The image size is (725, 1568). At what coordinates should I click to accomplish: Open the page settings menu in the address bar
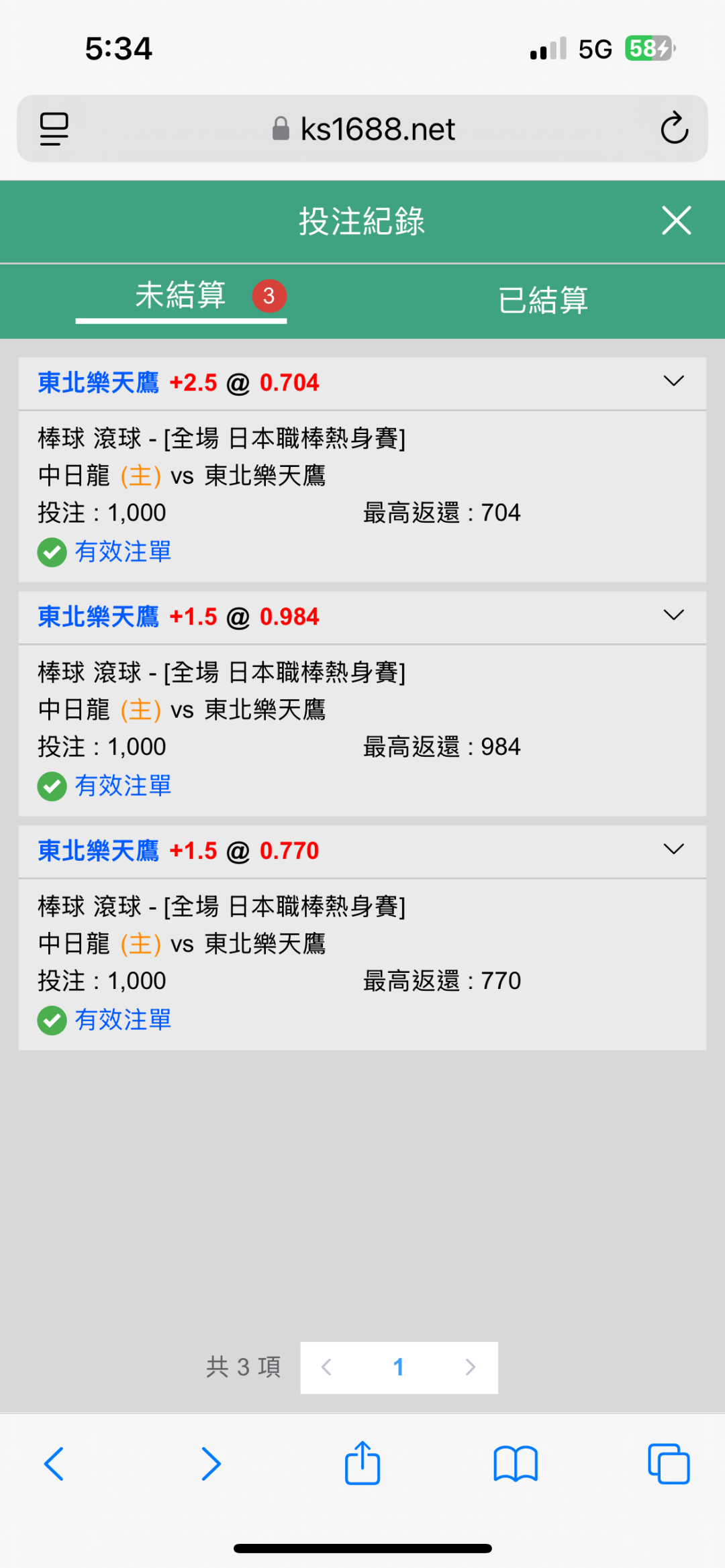[54, 129]
